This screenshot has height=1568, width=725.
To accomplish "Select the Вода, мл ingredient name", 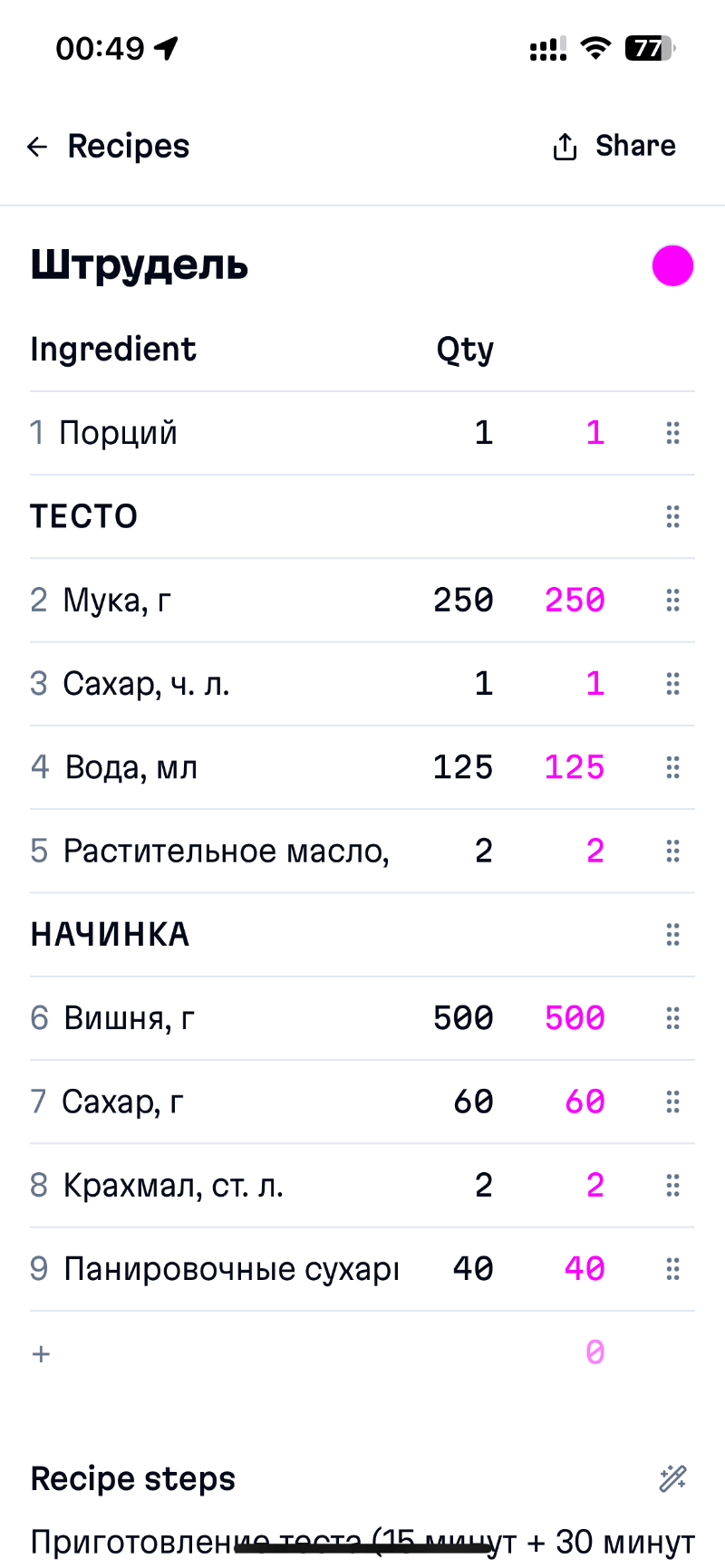I will pos(130,767).
